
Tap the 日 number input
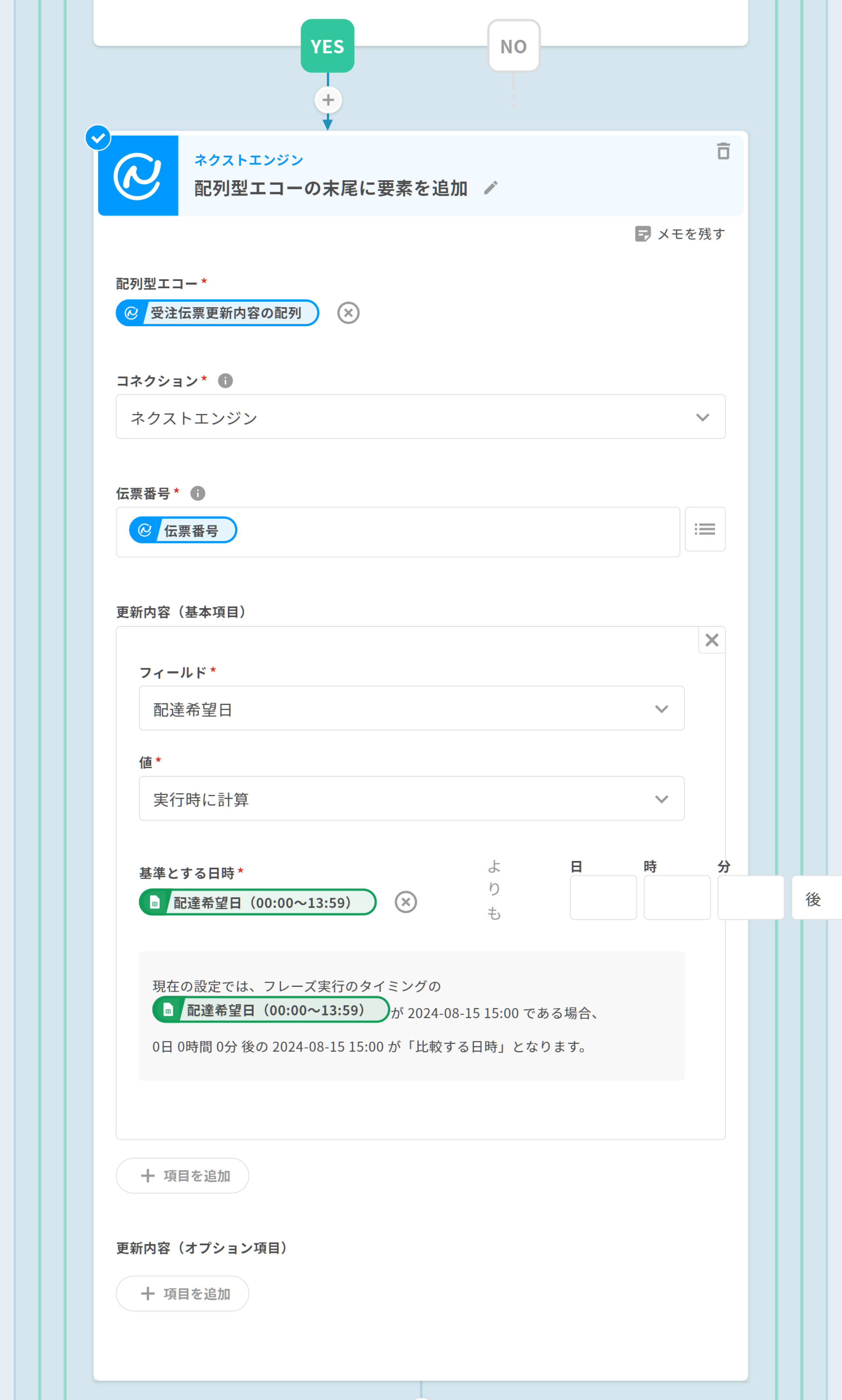tap(603, 897)
